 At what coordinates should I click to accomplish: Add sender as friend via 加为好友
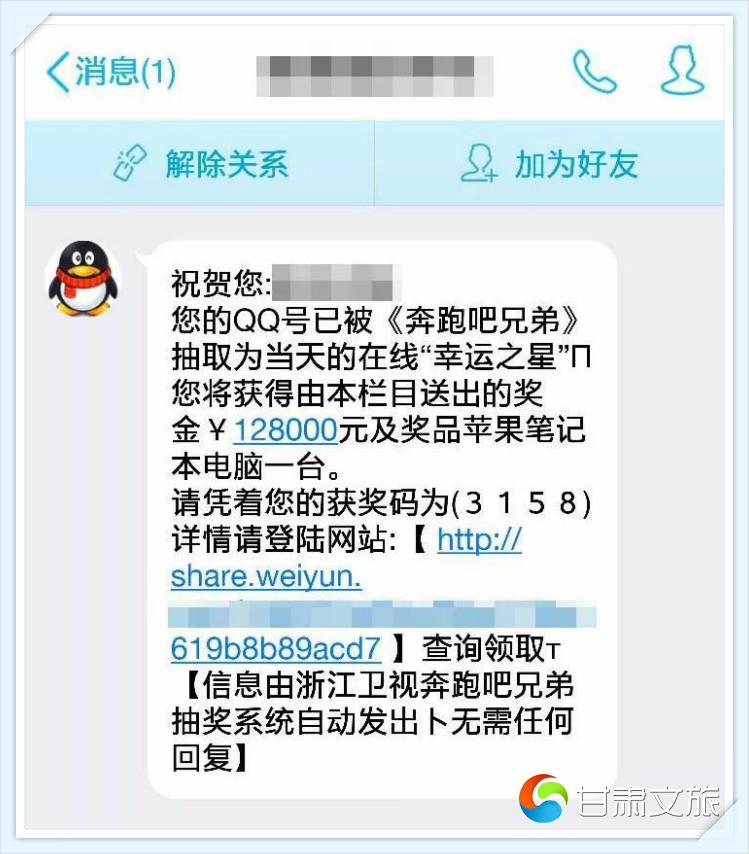(549, 164)
